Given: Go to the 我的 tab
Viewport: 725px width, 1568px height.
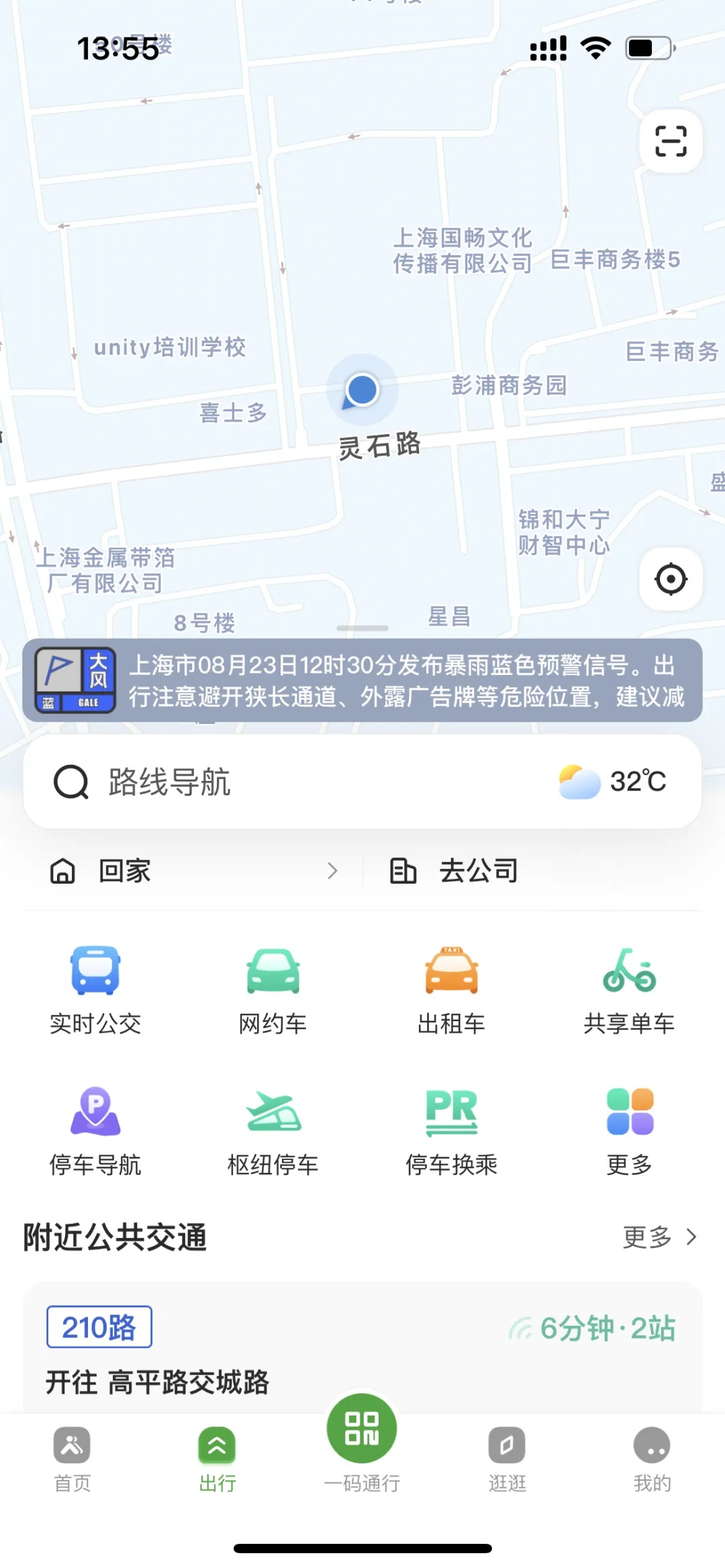Looking at the screenshot, I should pos(652,1459).
